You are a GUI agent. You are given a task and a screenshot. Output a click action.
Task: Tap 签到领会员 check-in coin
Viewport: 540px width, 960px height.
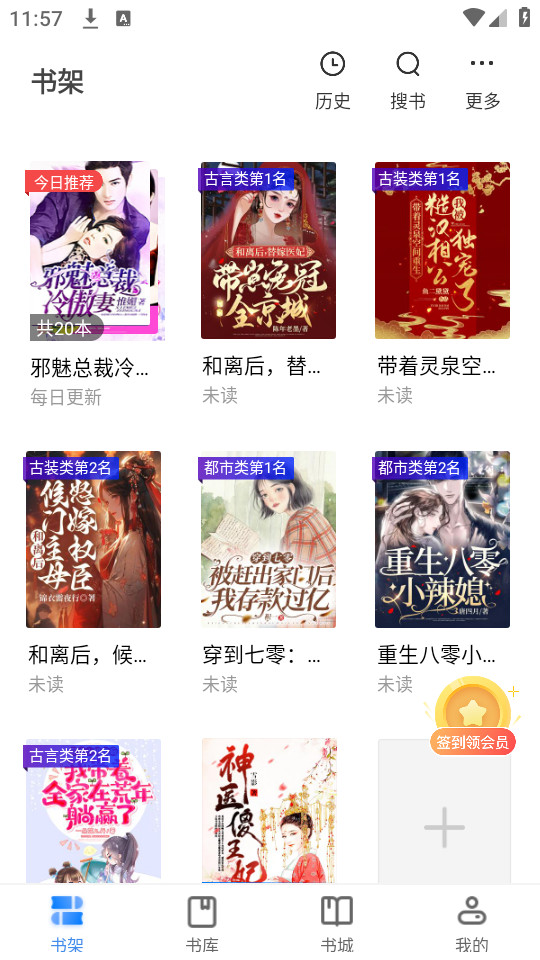click(x=472, y=718)
